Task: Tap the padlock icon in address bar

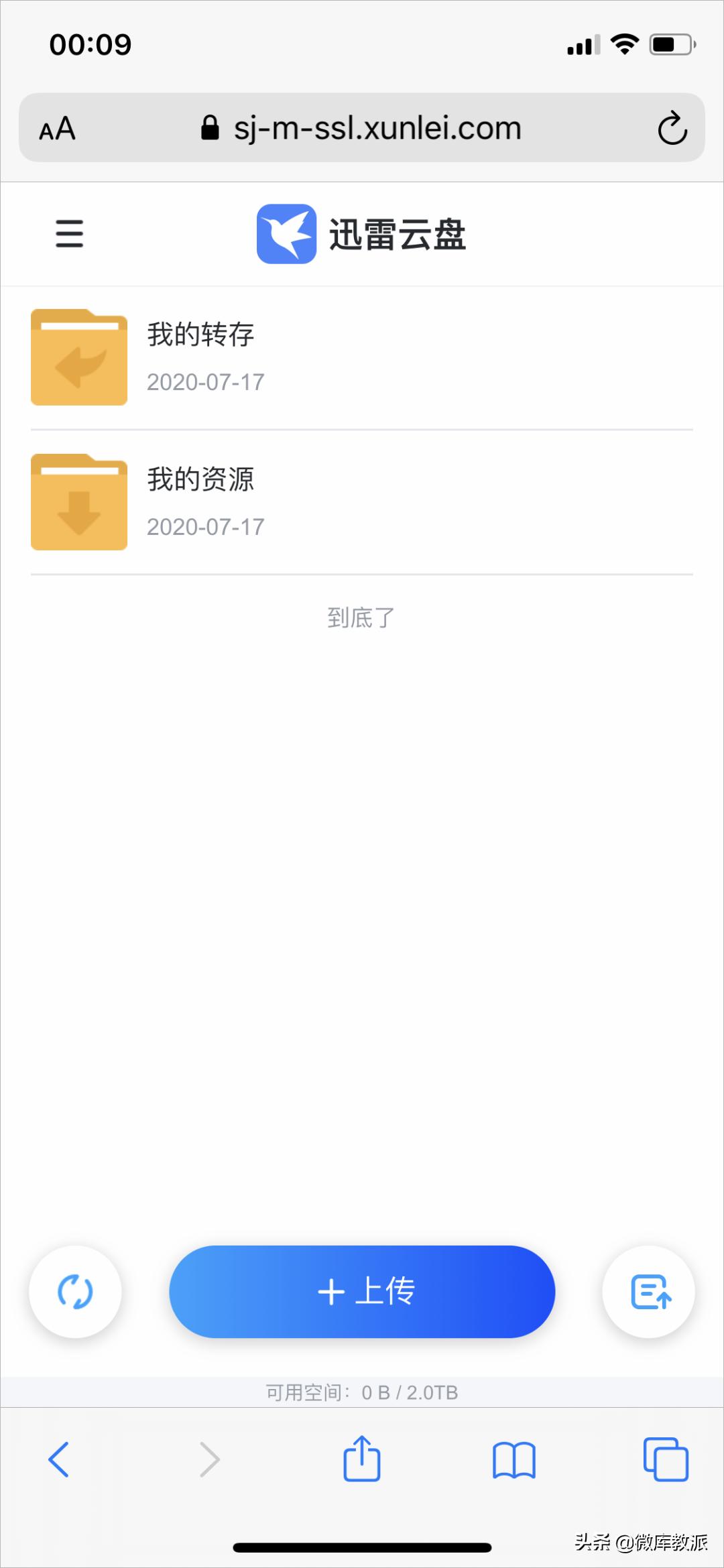Action: 208,127
